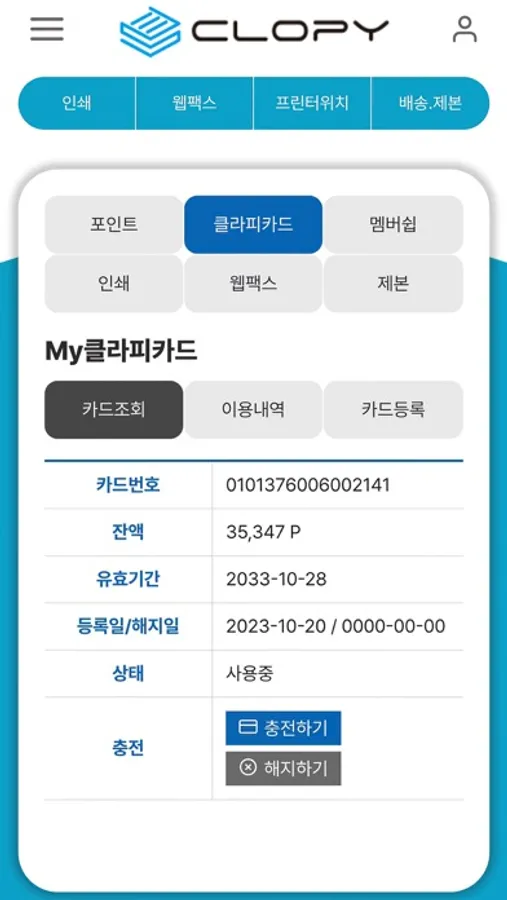Switch to the 제본 tab
Image resolution: width=507 pixels, height=900 pixels.
tap(393, 284)
